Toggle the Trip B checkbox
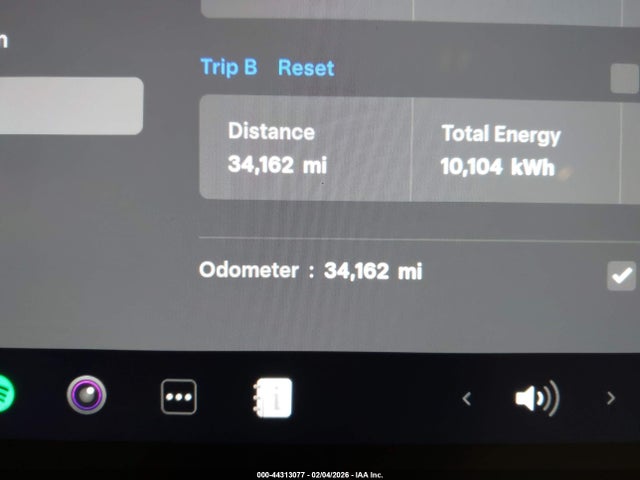The image size is (640, 480). [624, 79]
